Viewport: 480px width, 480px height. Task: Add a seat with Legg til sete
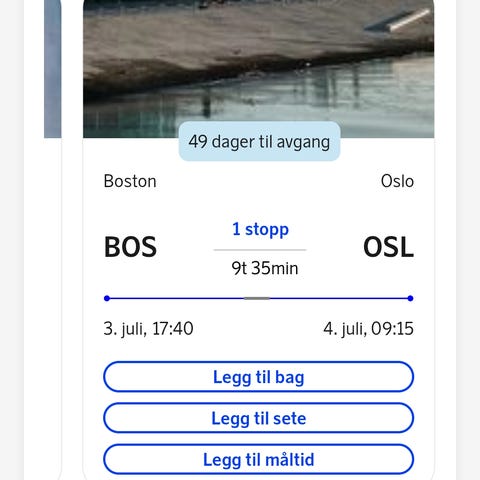pyautogui.click(x=258, y=418)
